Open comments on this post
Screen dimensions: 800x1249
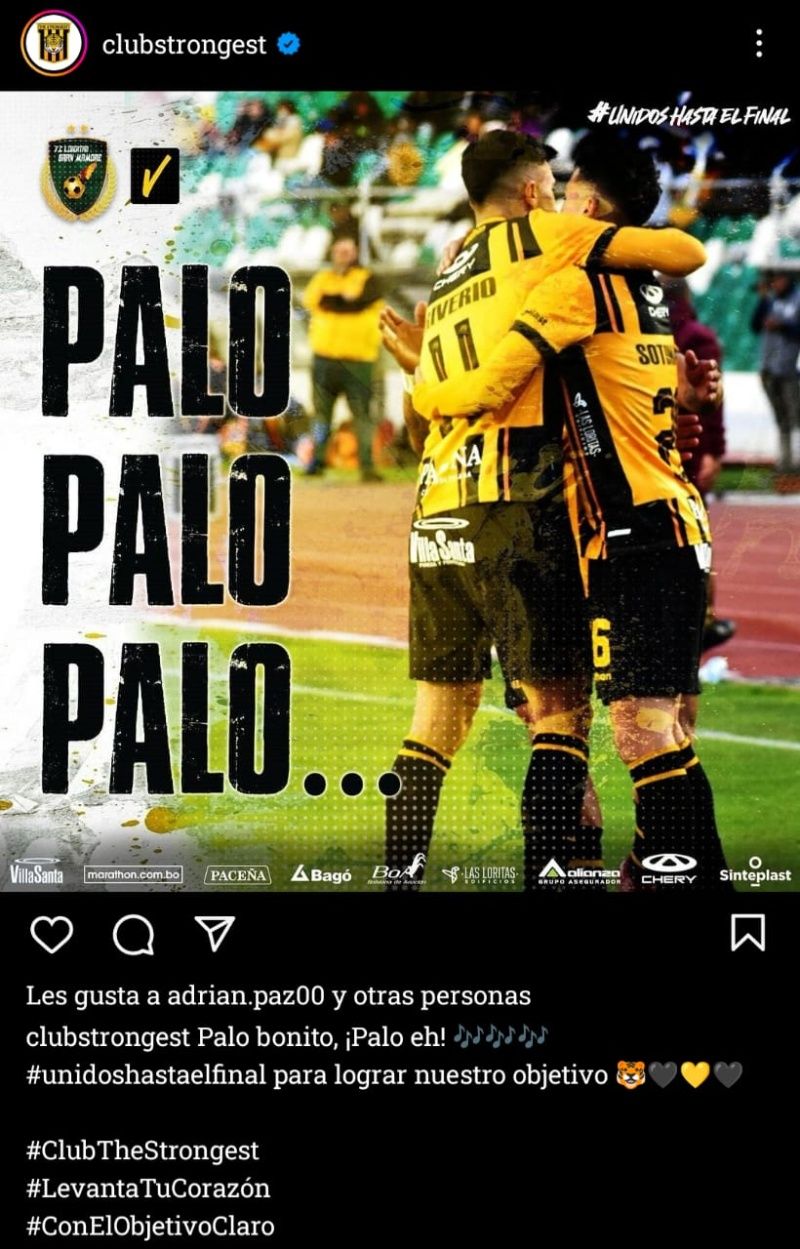click(133, 934)
